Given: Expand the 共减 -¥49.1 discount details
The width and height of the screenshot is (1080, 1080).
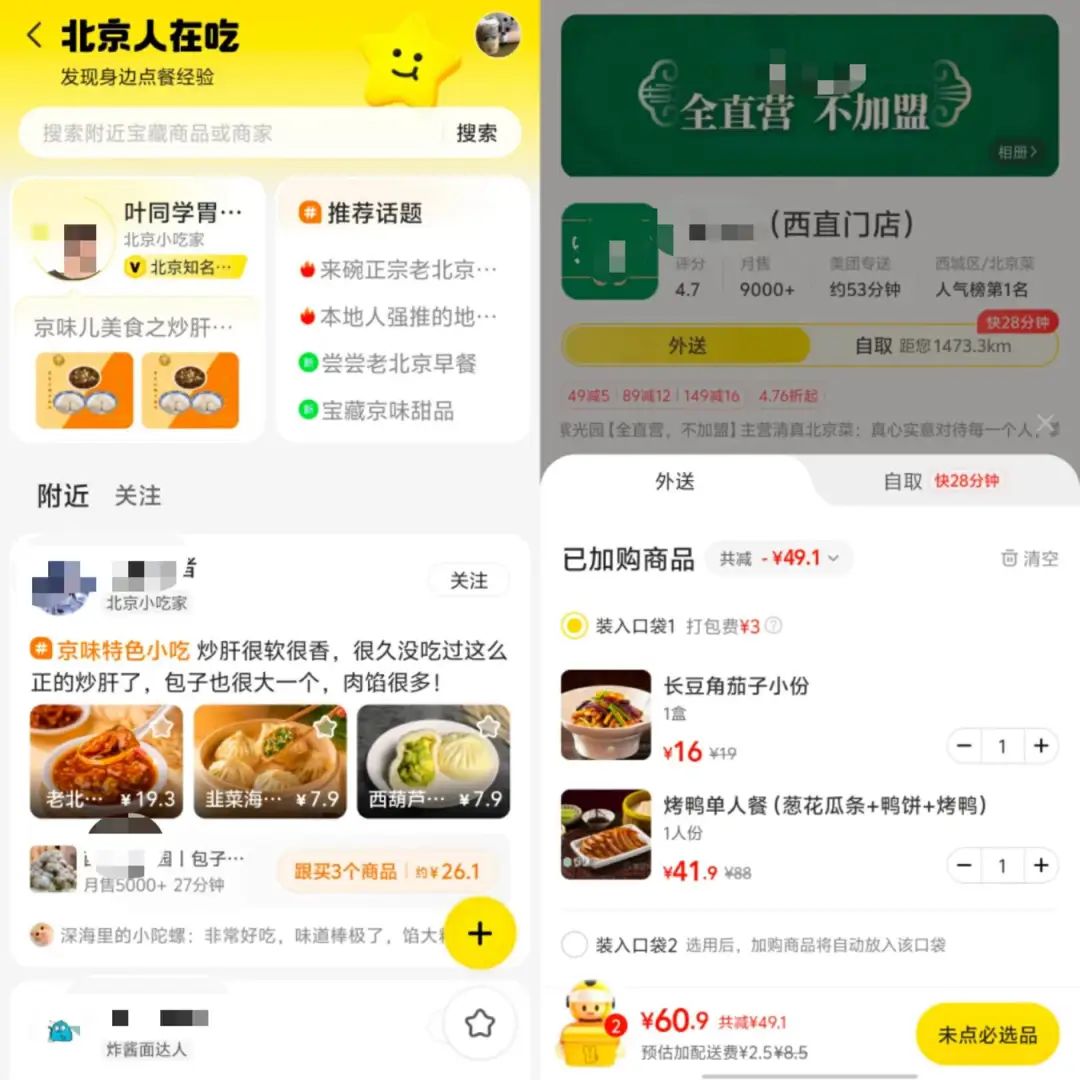Looking at the screenshot, I should [780, 558].
